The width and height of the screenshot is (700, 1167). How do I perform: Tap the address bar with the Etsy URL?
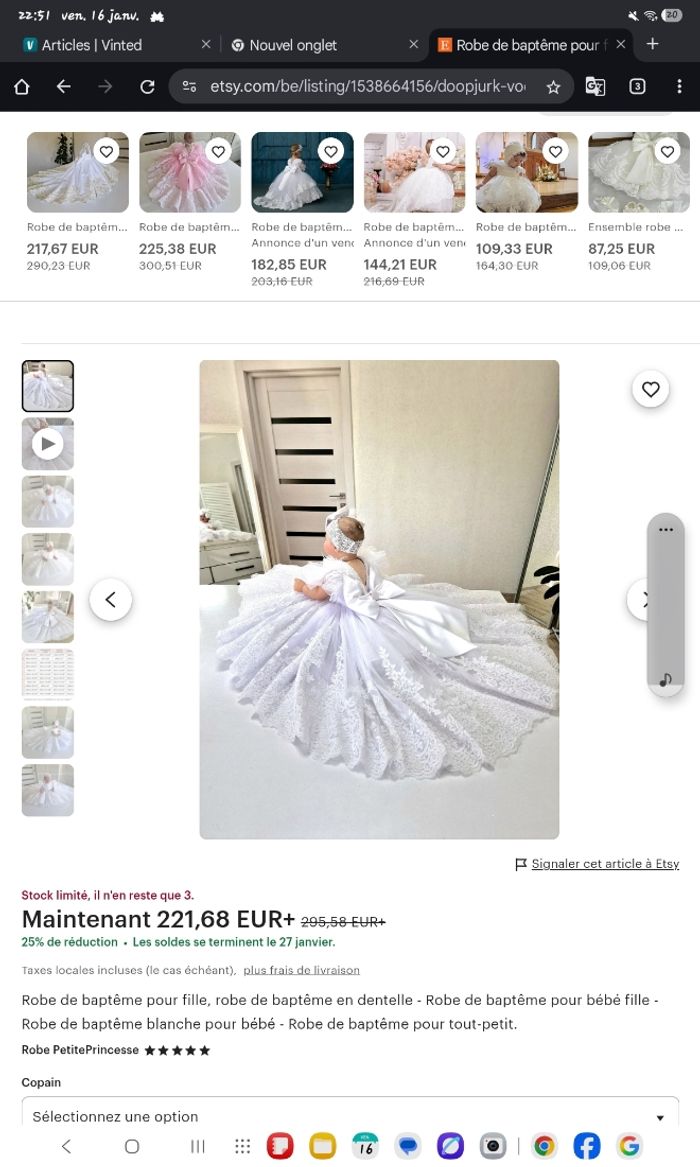pyautogui.click(x=366, y=87)
